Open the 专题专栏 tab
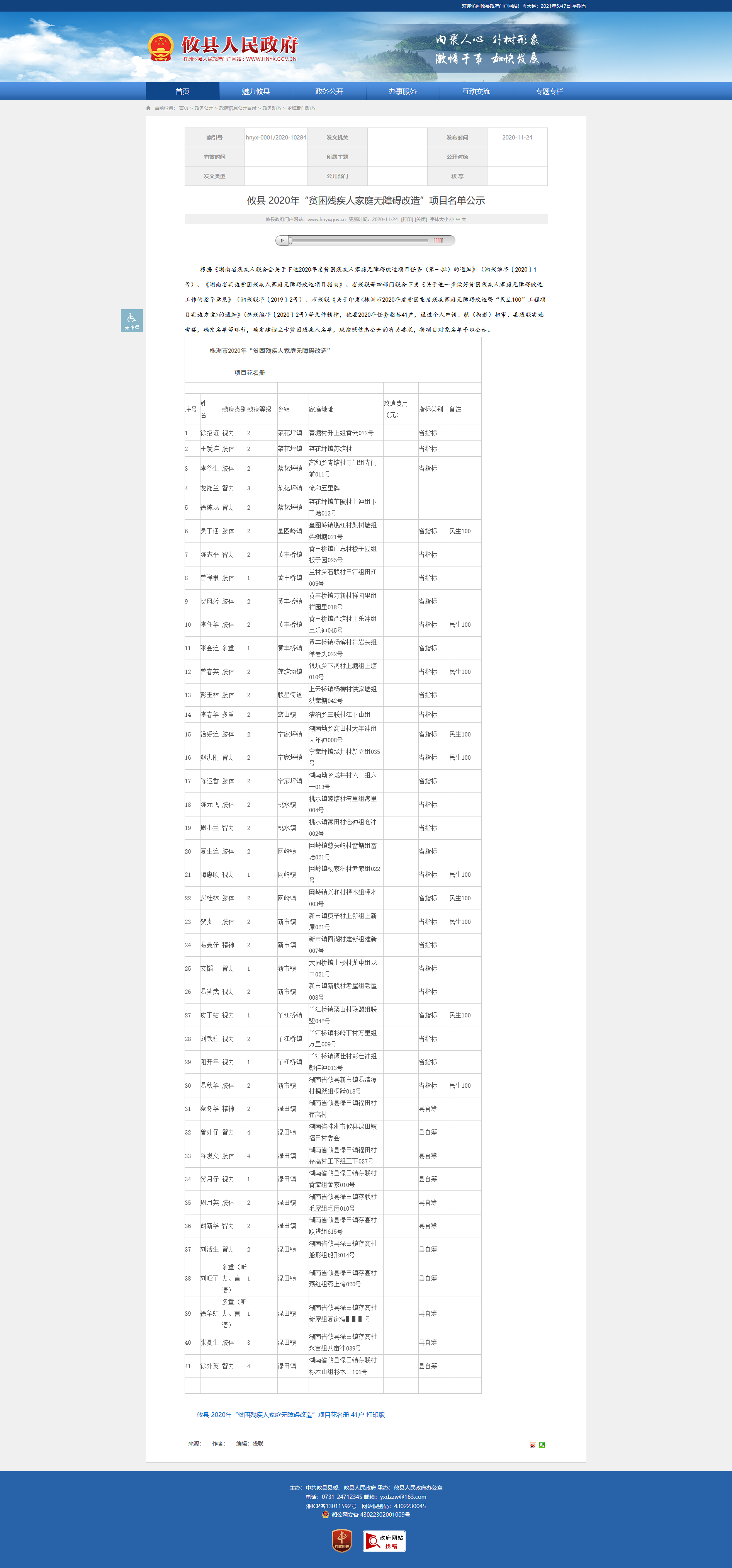The image size is (732, 1568). [x=549, y=91]
